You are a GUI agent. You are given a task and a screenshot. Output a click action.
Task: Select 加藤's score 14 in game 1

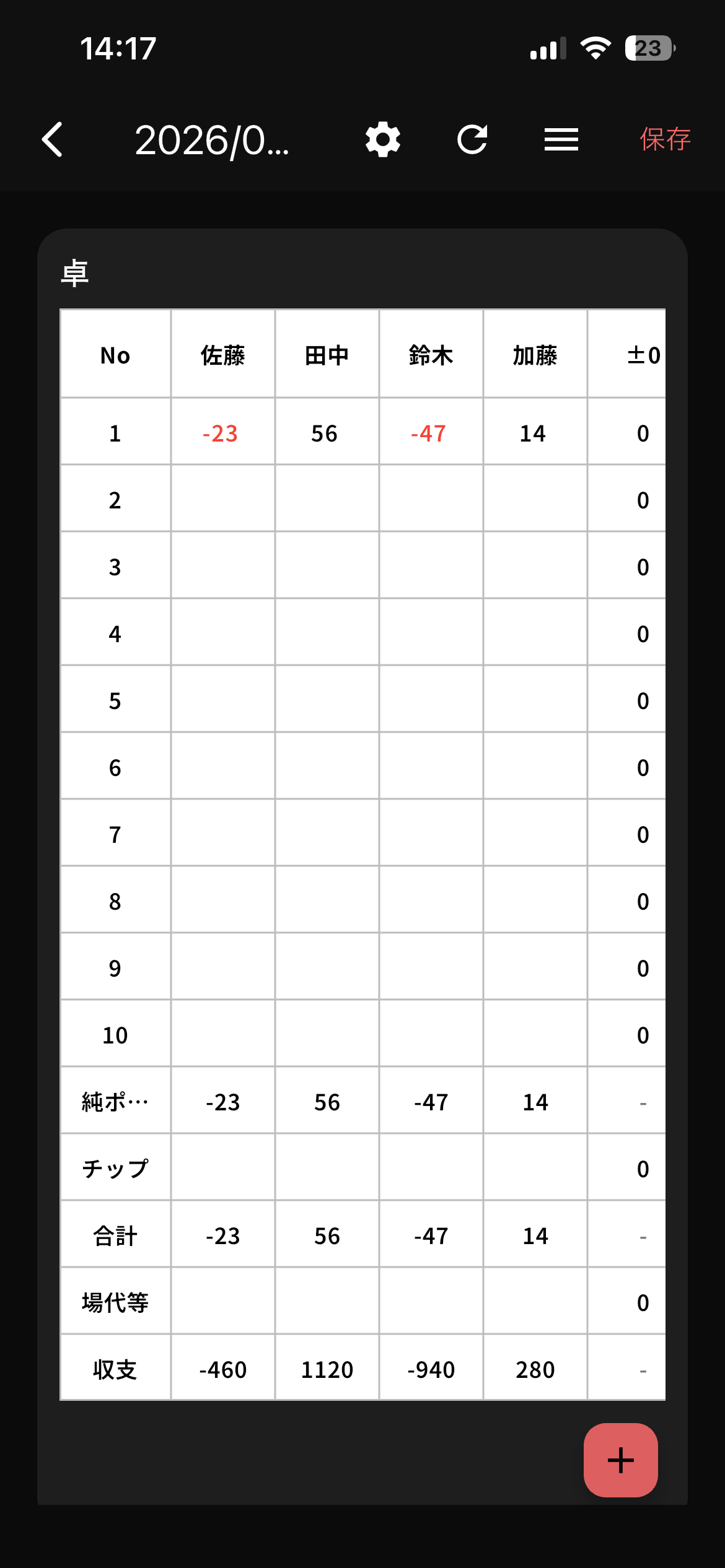535,432
